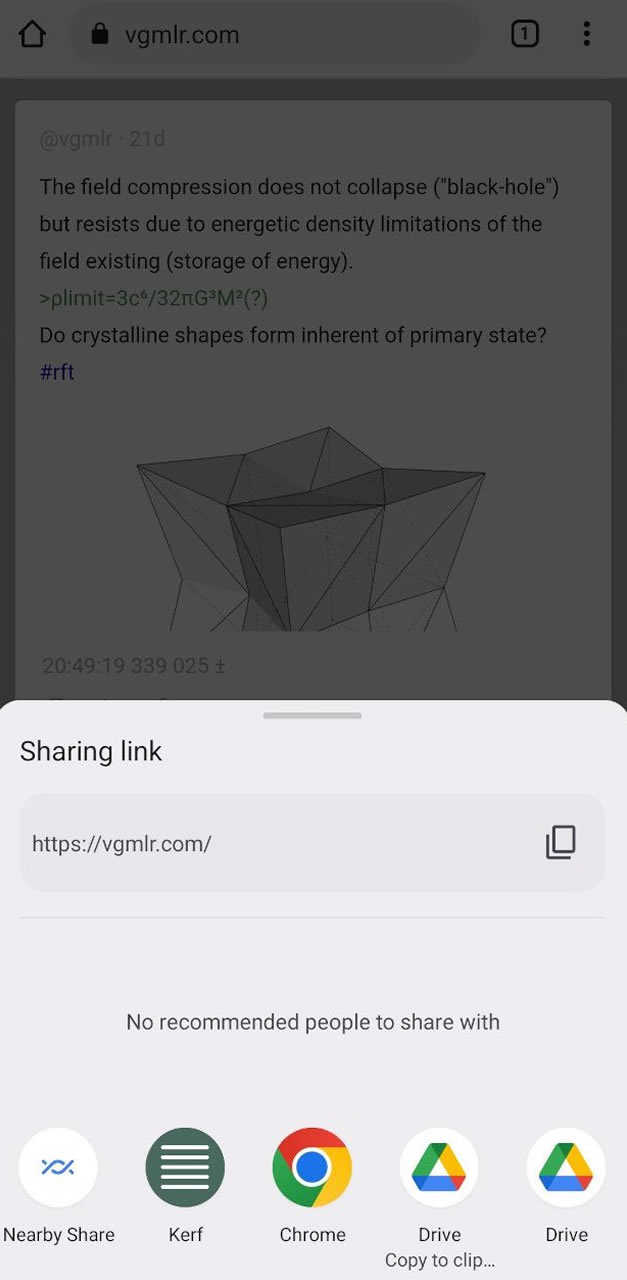Open the Chrome home page icon

(32, 35)
